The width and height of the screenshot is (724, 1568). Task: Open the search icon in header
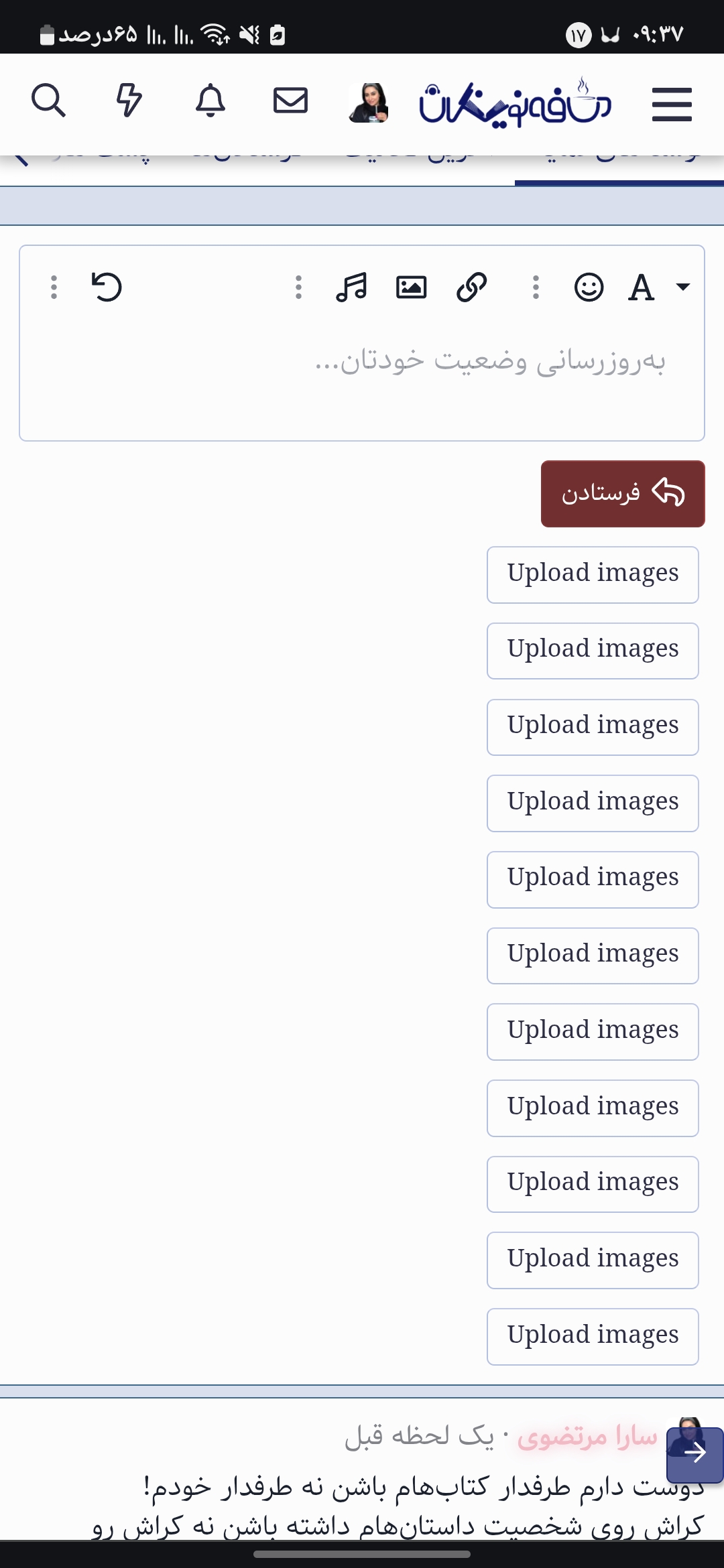(x=48, y=101)
